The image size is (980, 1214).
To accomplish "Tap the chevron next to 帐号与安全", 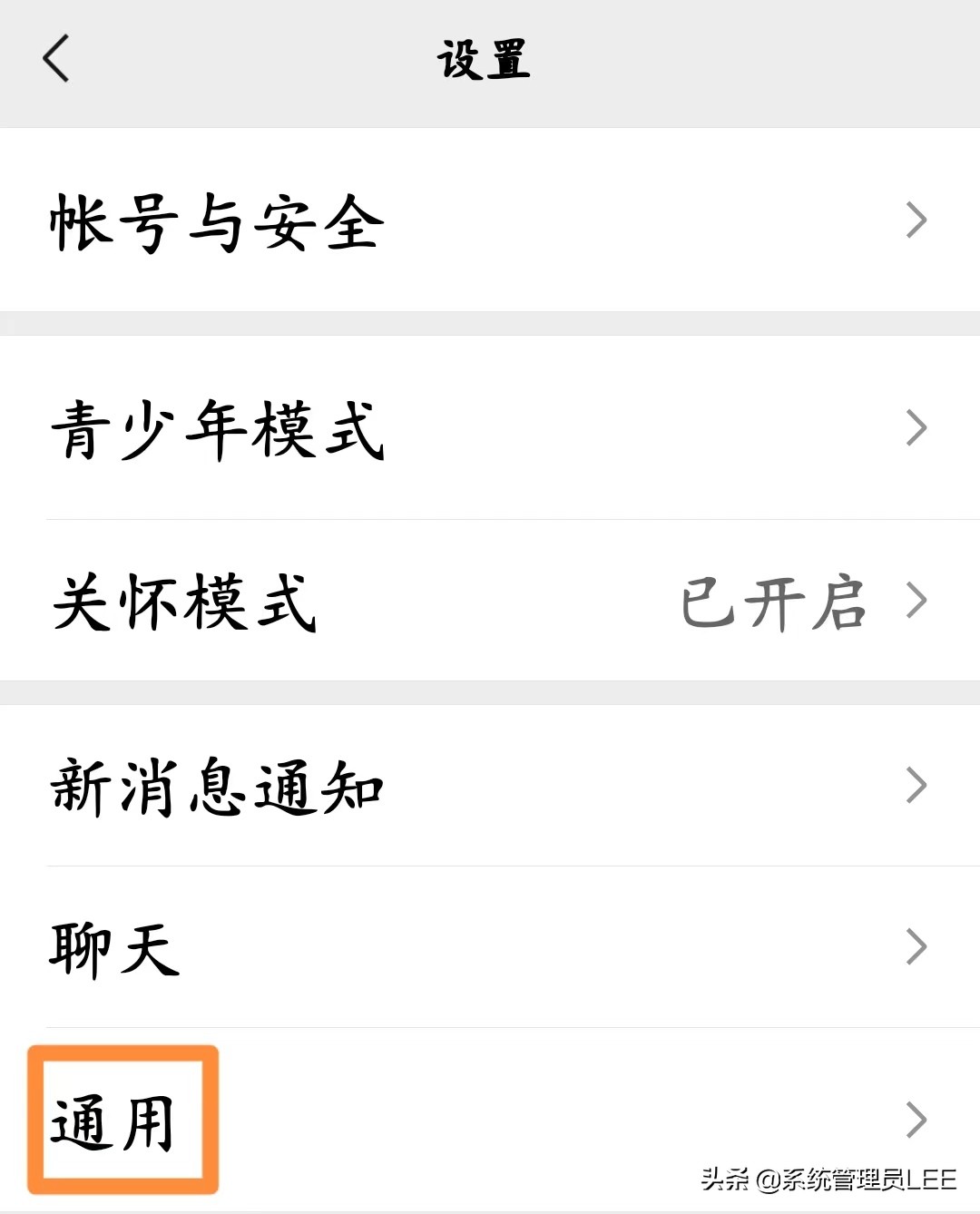I will point(918,220).
